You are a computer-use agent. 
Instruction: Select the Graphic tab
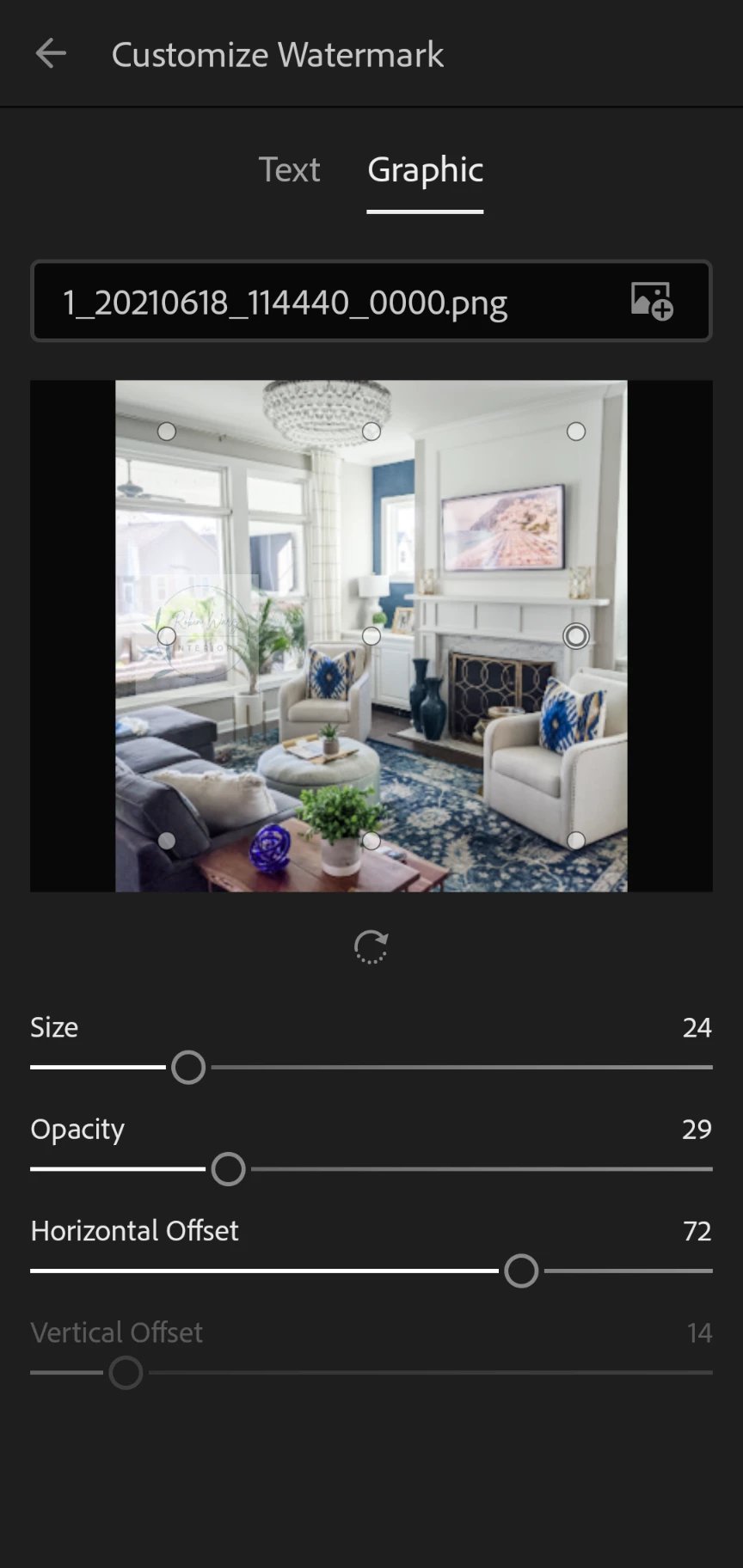(x=425, y=170)
